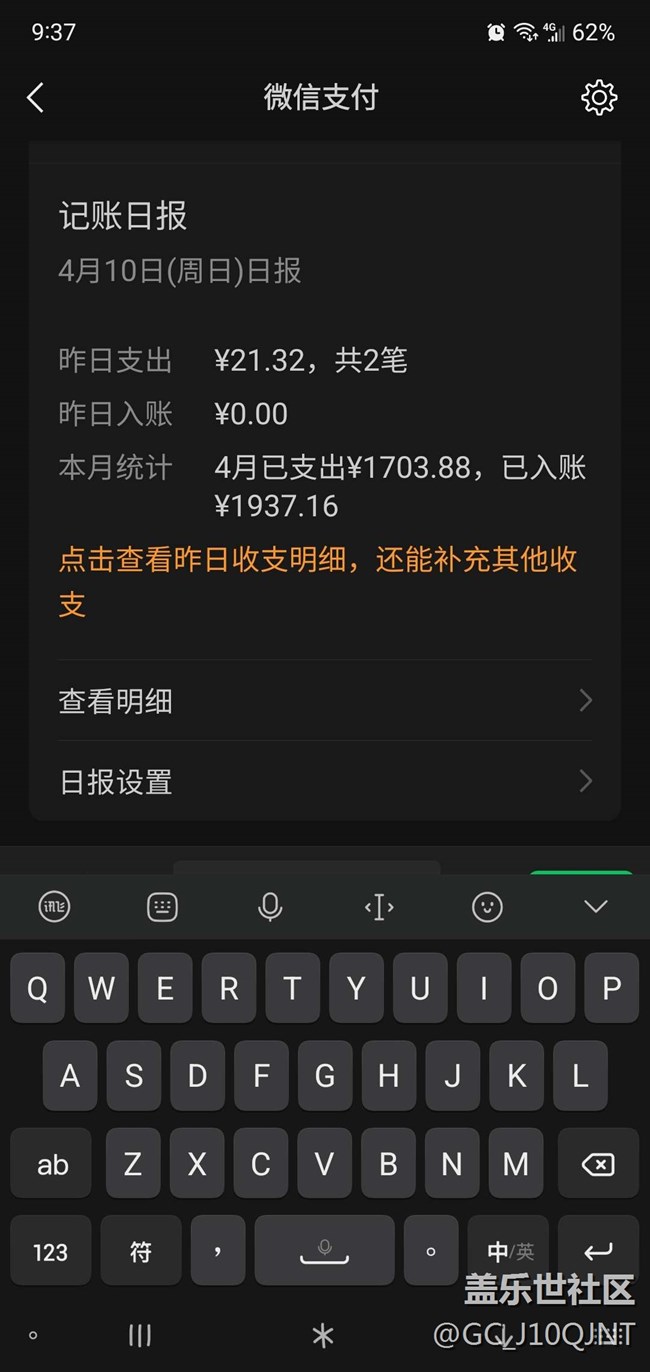
Task: Tap the orange 点击查看昨日收支明细 link
Action: [x=318, y=582]
